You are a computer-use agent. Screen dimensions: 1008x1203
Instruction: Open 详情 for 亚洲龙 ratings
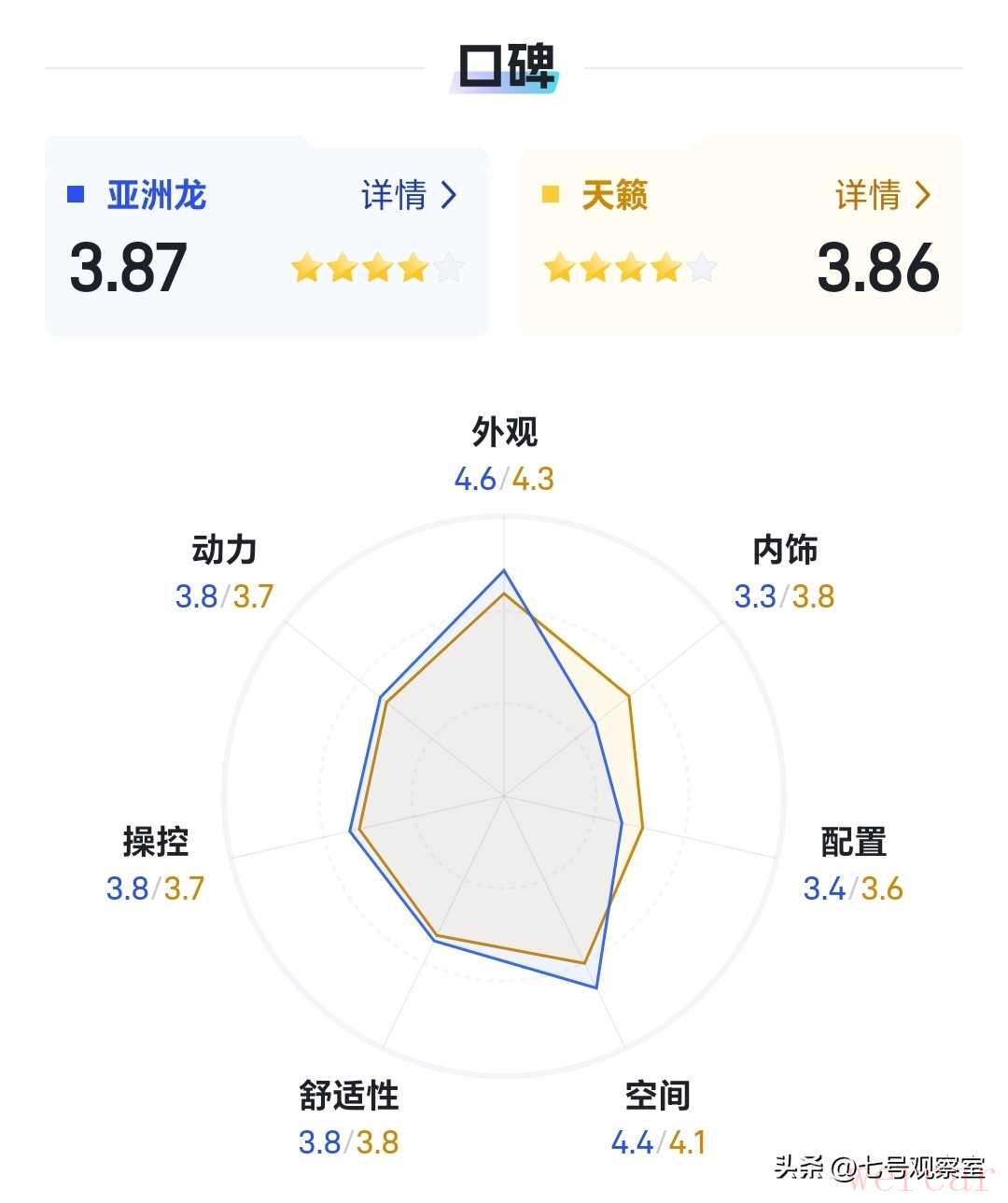[x=409, y=195]
